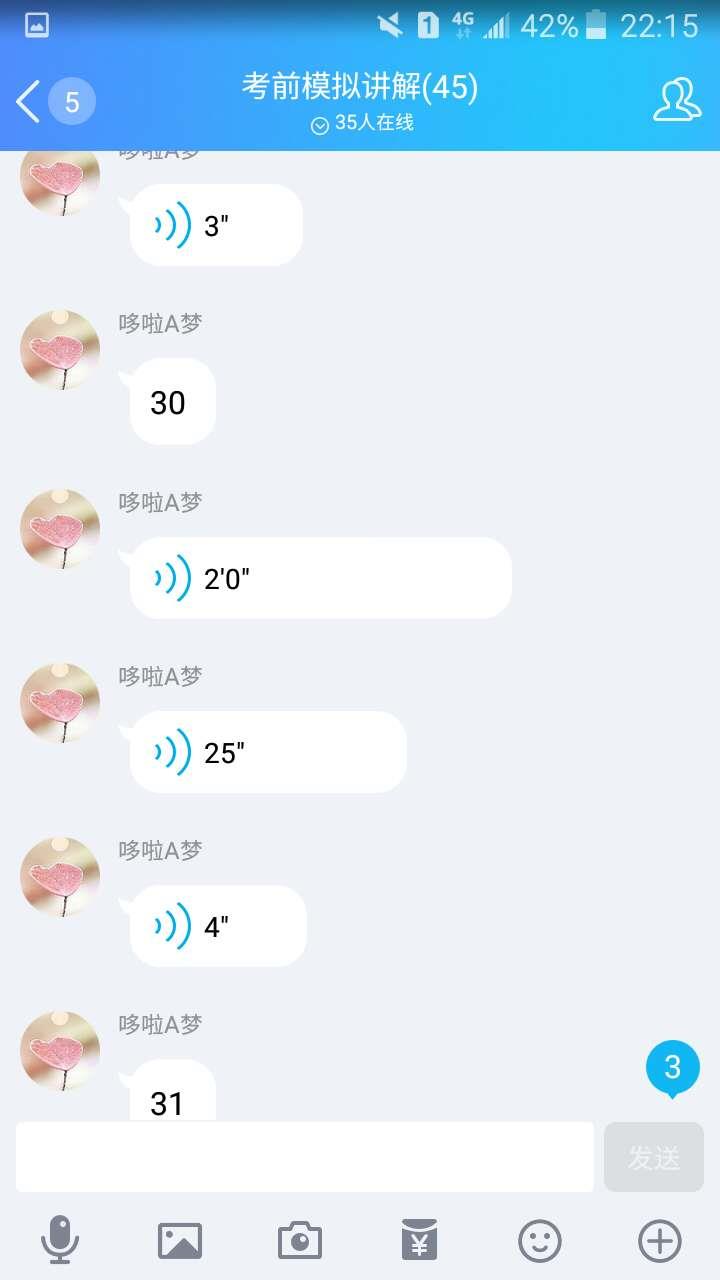The image size is (720, 1280).
Task: Open the camera to take a photo
Action: pyautogui.click(x=300, y=1241)
